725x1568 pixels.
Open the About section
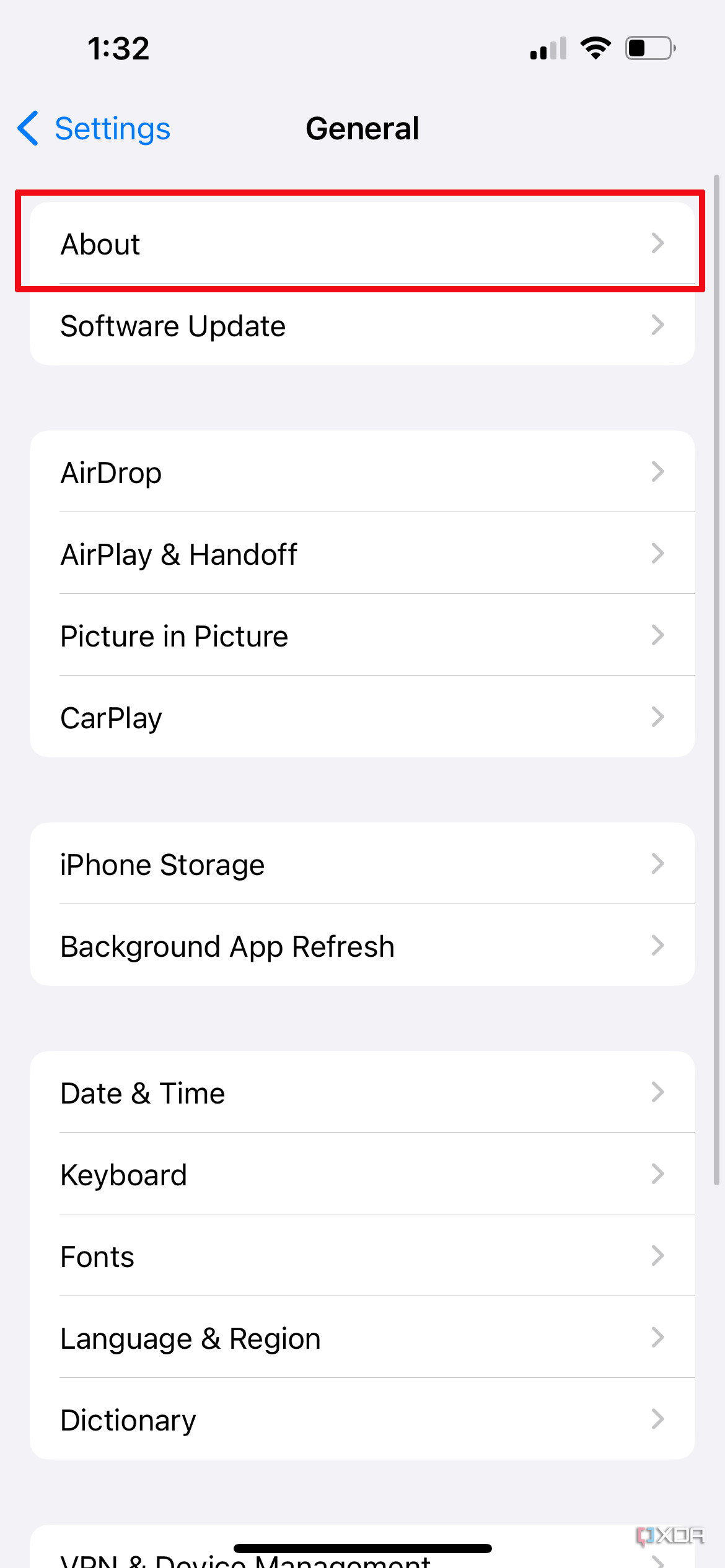362,243
